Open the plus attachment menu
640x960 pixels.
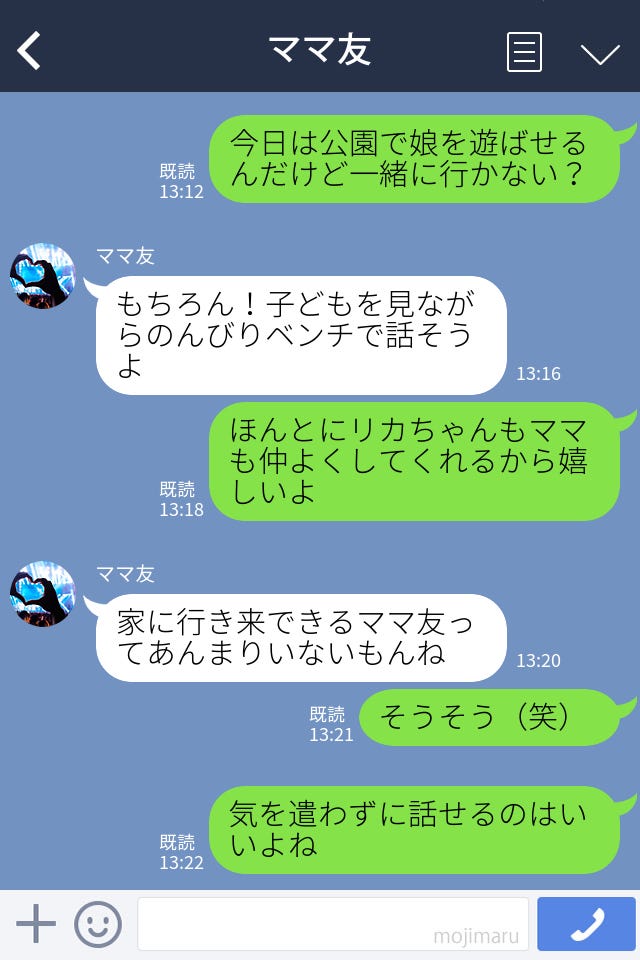[36, 924]
